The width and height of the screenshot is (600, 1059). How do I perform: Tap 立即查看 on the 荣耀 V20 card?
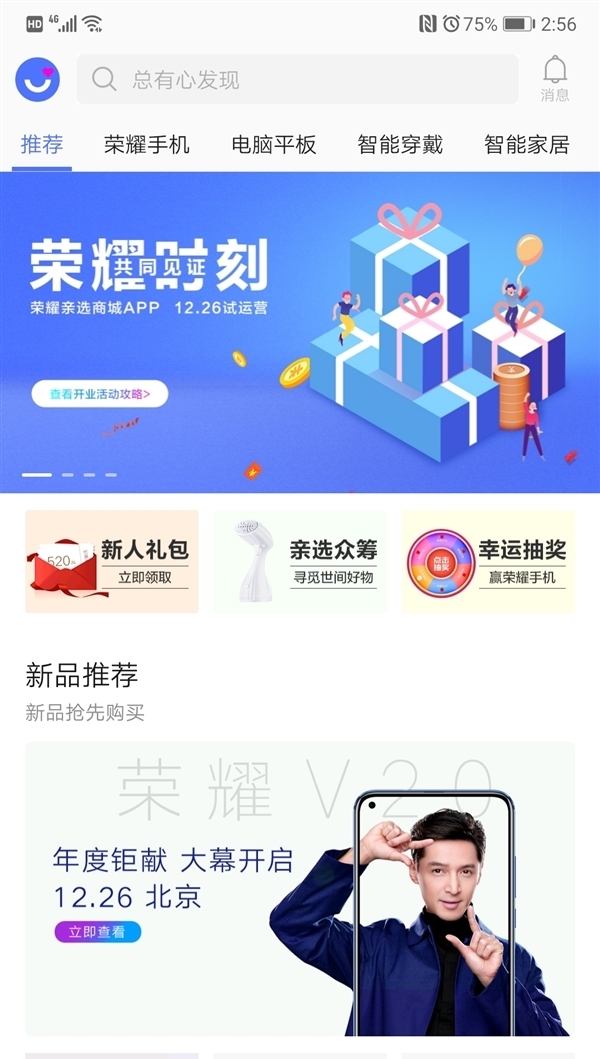[x=98, y=932]
